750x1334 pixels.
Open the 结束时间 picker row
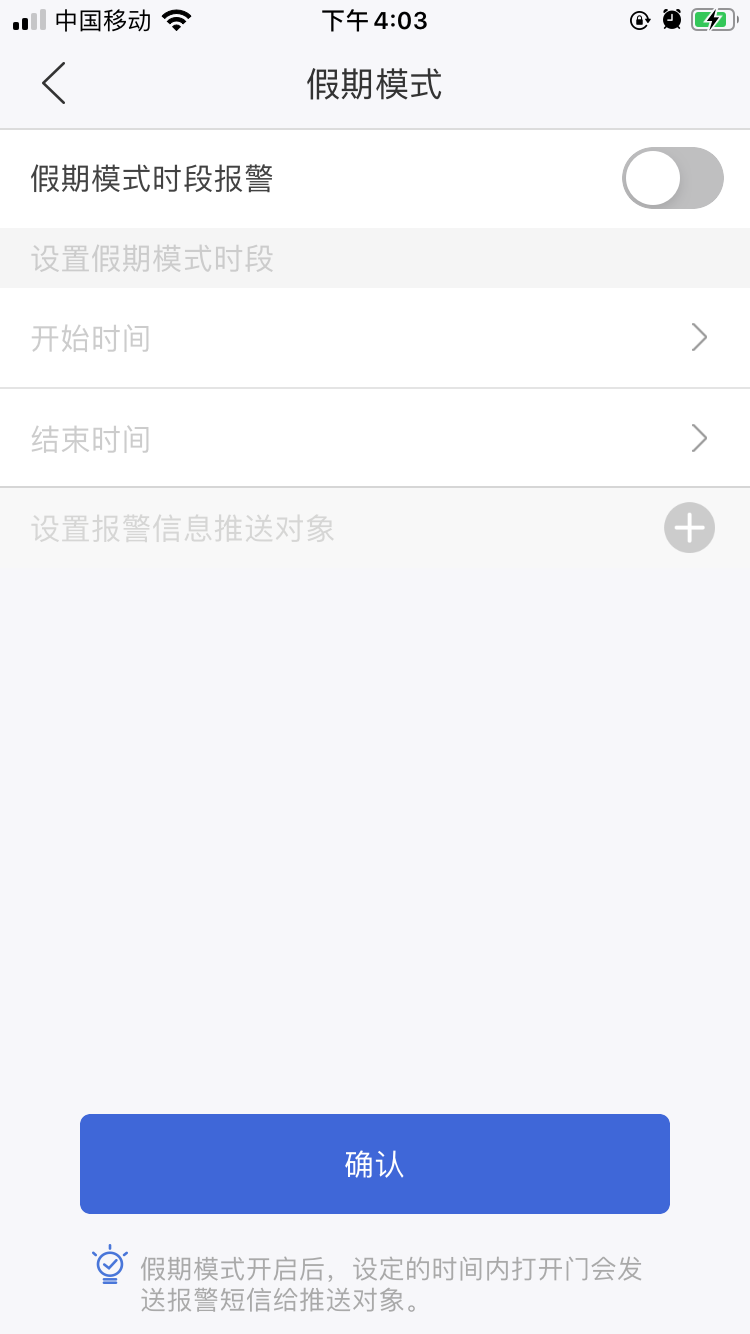(375, 438)
